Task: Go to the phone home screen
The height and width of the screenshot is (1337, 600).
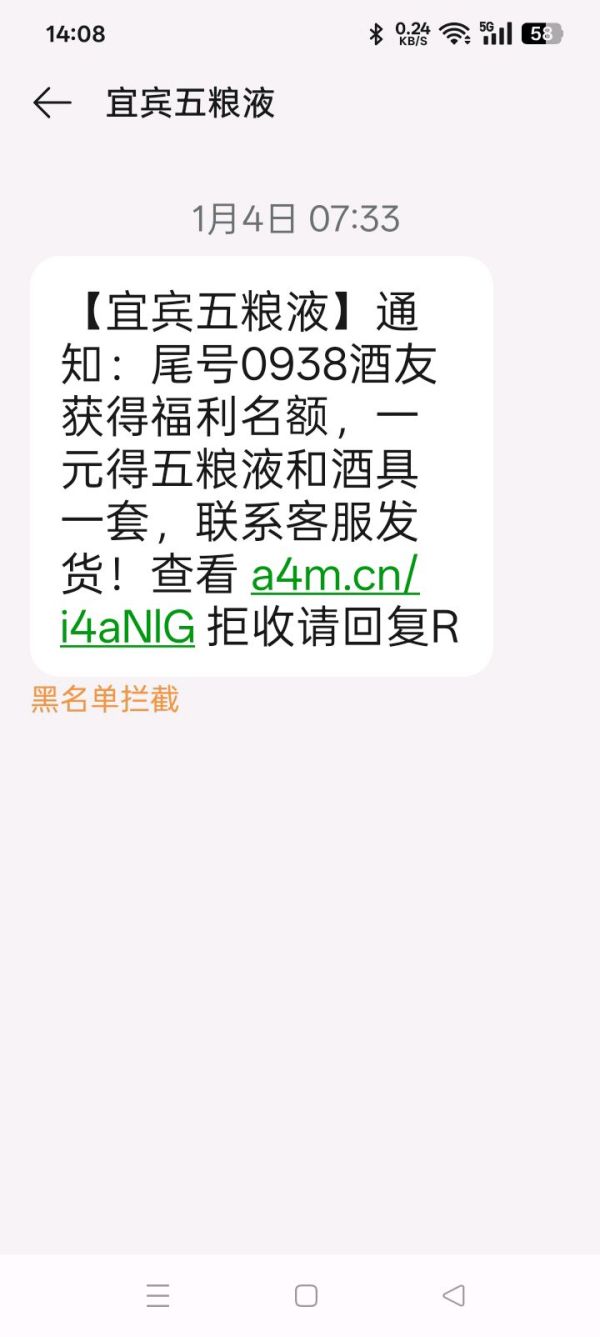Action: coord(306,1296)
